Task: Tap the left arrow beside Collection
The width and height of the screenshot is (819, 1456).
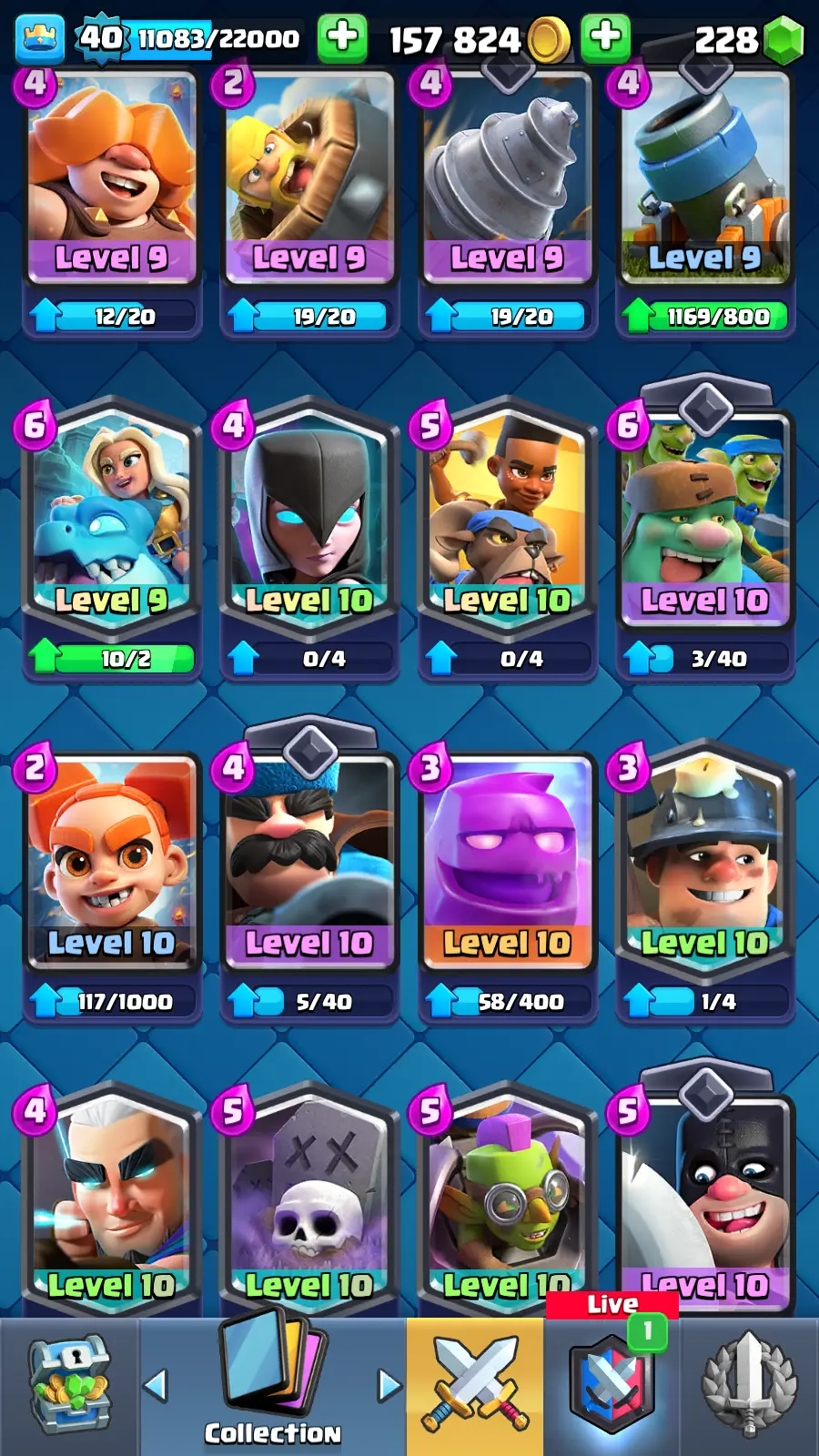Action: click(157, 1386)
